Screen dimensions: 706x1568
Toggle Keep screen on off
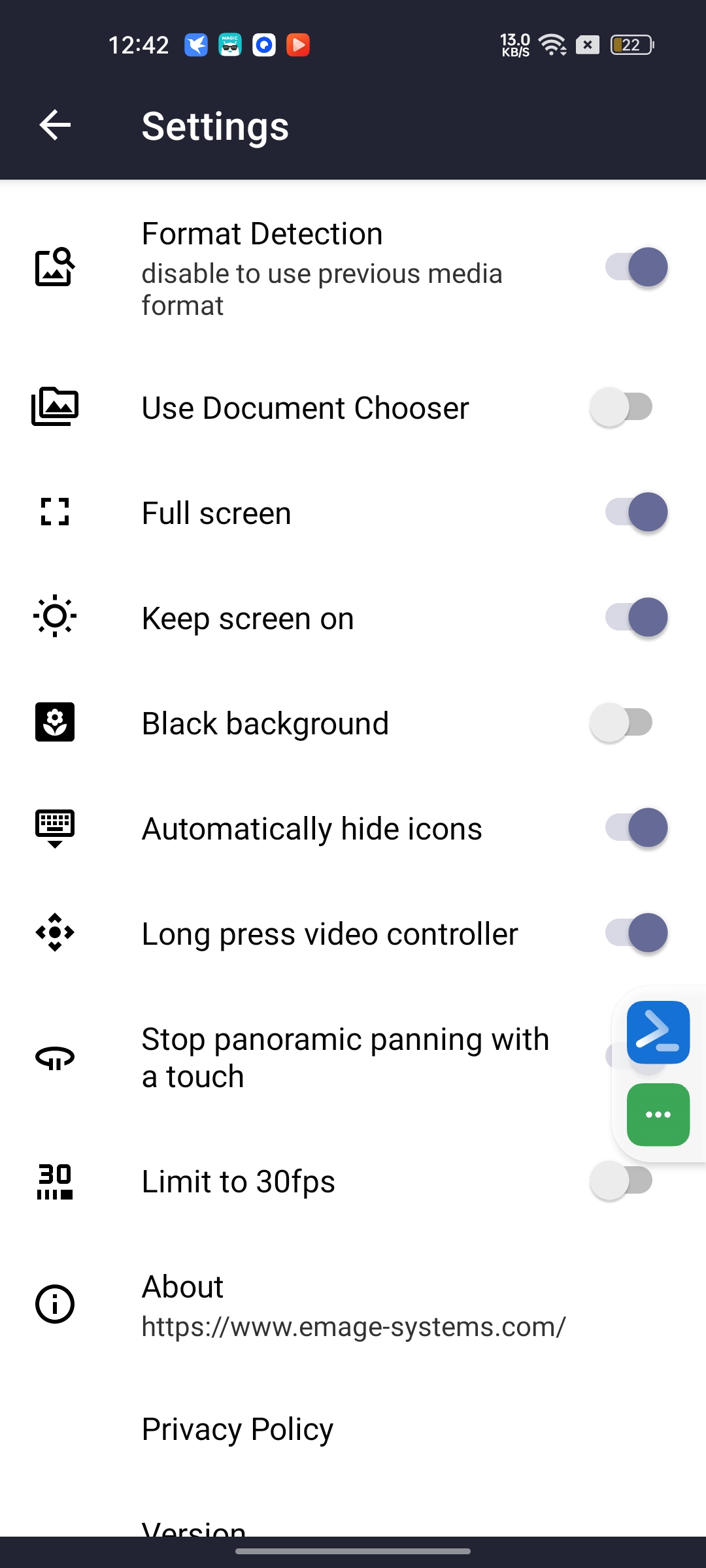pyautogui.click(x=635, y=617)
